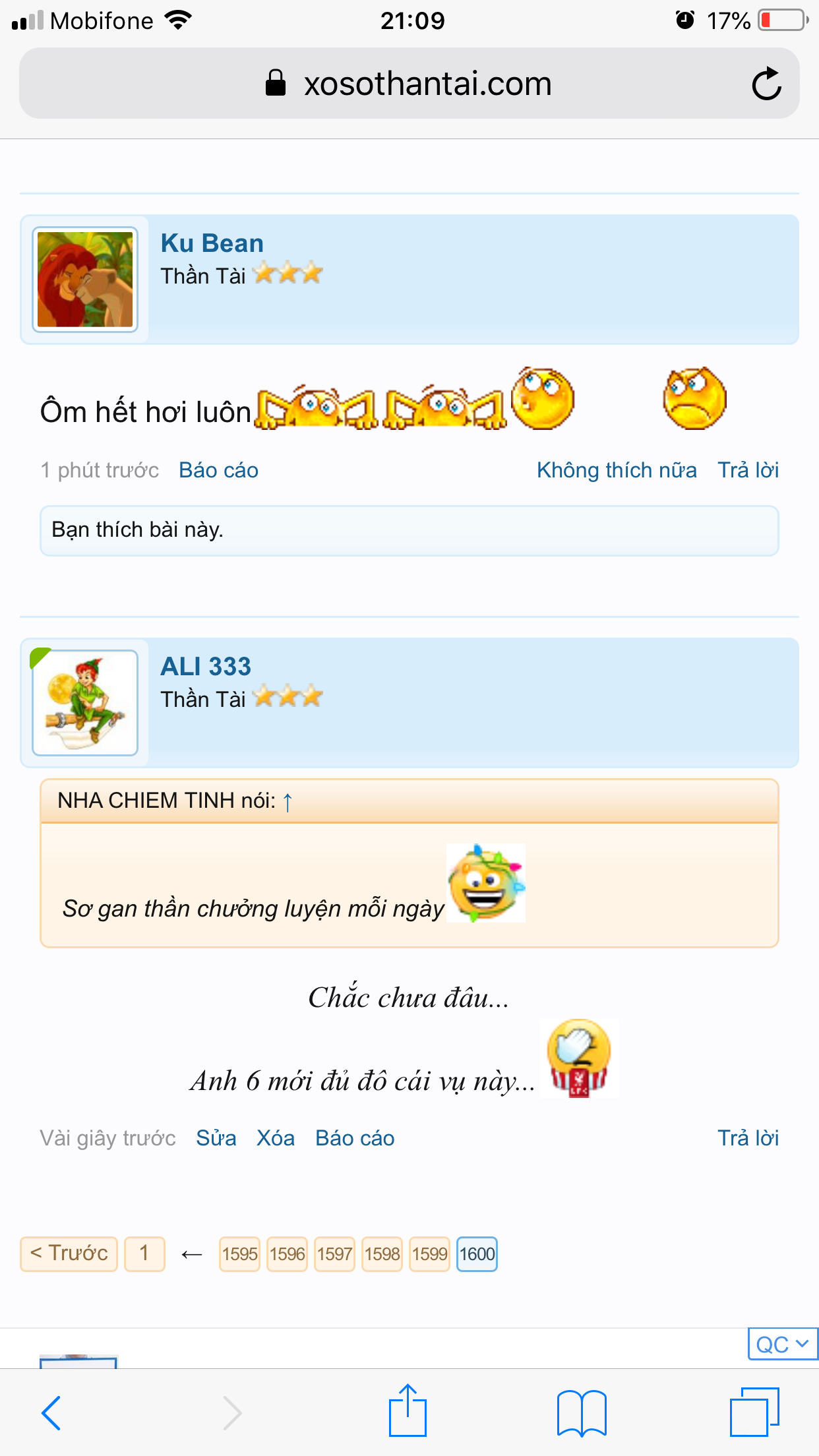Unlike post with Không thích nữa

[x=616, y=470]
